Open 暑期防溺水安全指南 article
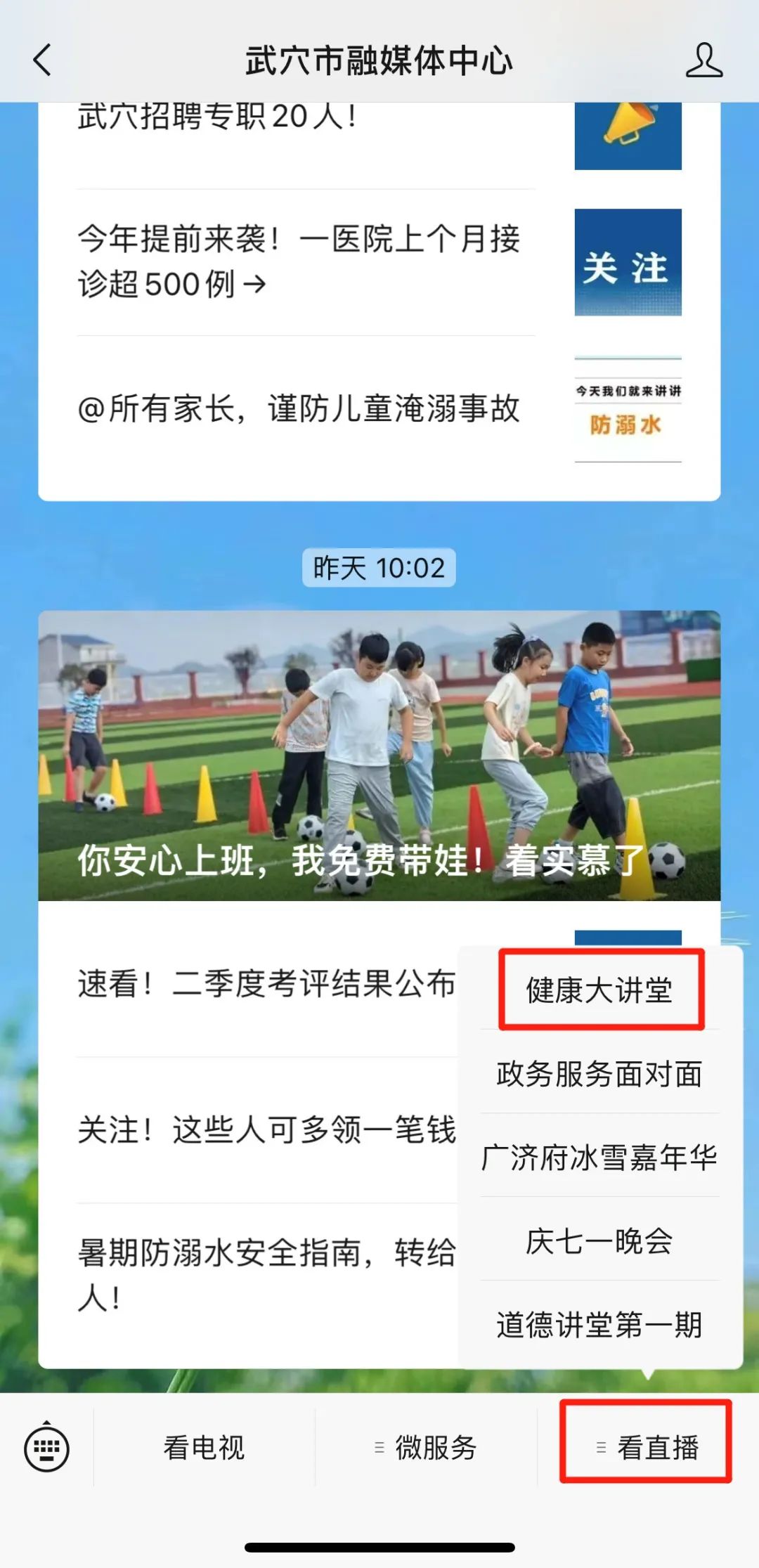This screenshot has height=1568, width=759. coord(267,1275)
